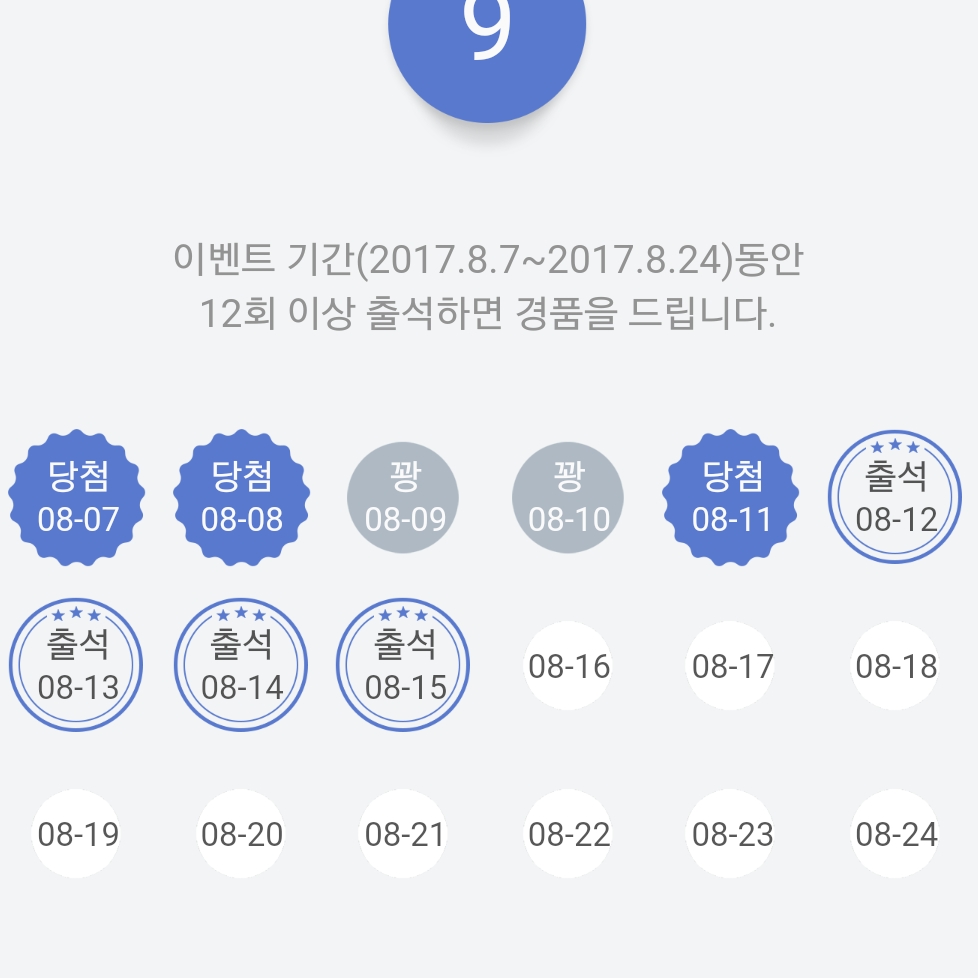Open the 당첨 stamp for 08-07
978x978 pixels.
[77, 498]
